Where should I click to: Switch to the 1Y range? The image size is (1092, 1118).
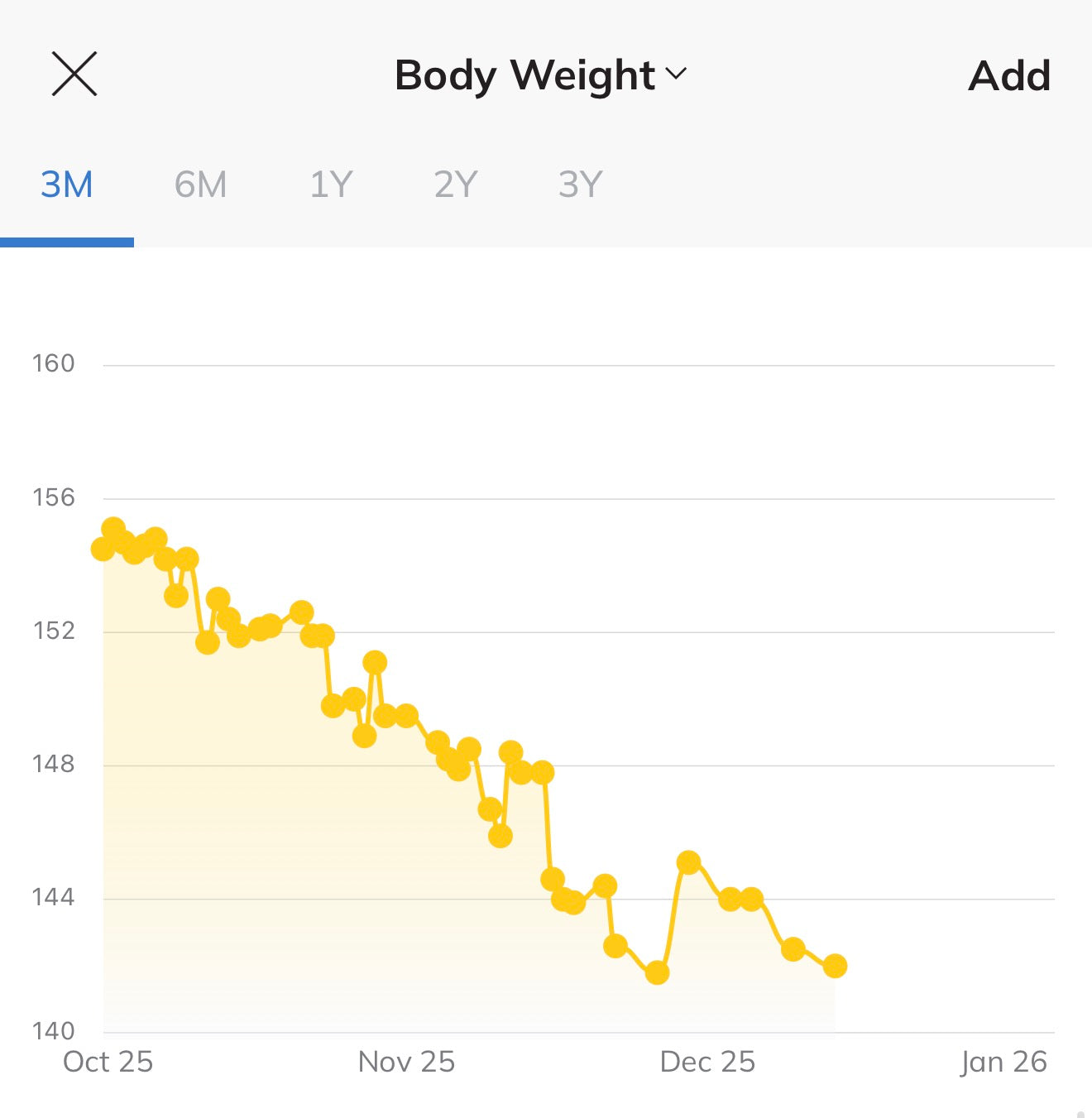point(331,185)
